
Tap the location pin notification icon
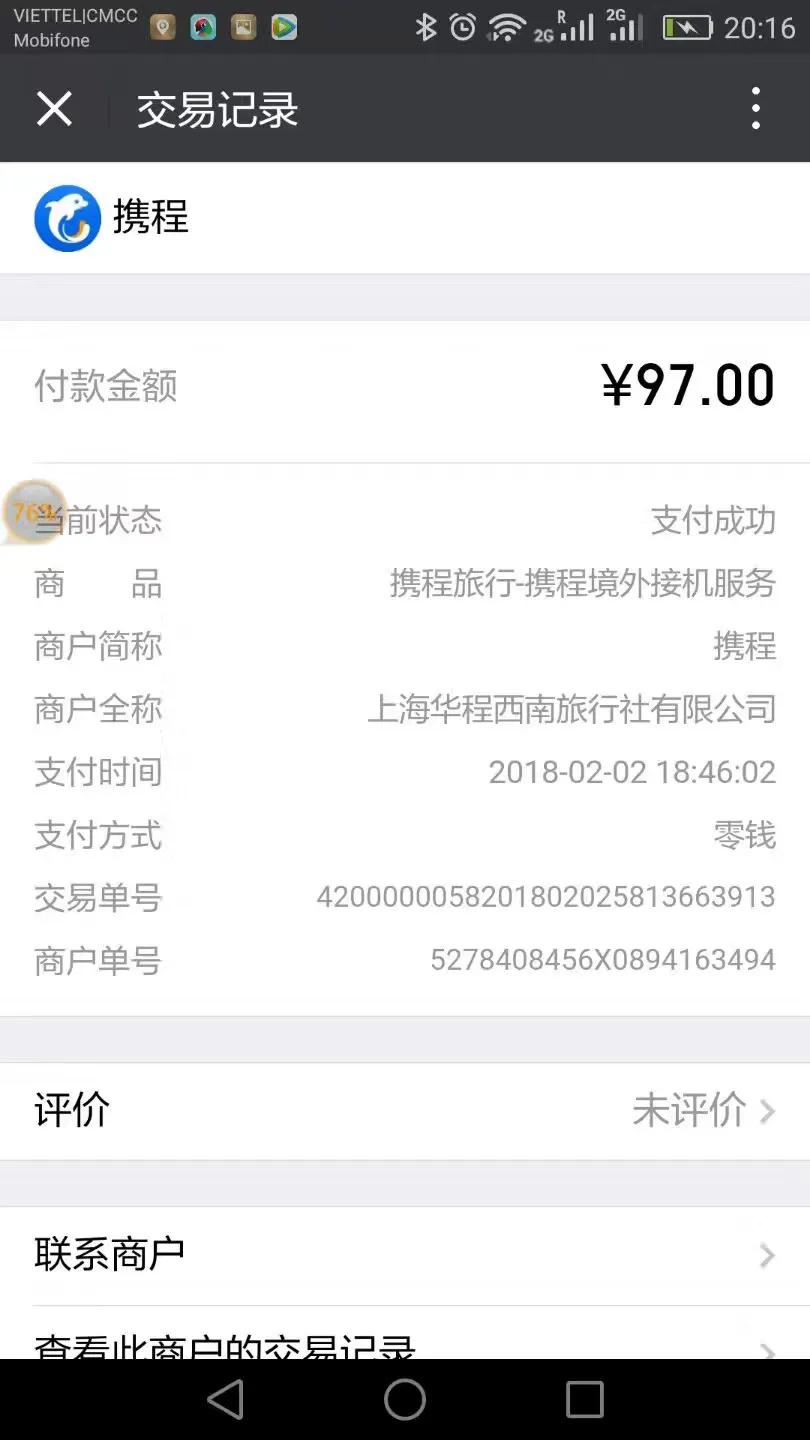pos(162,28)
